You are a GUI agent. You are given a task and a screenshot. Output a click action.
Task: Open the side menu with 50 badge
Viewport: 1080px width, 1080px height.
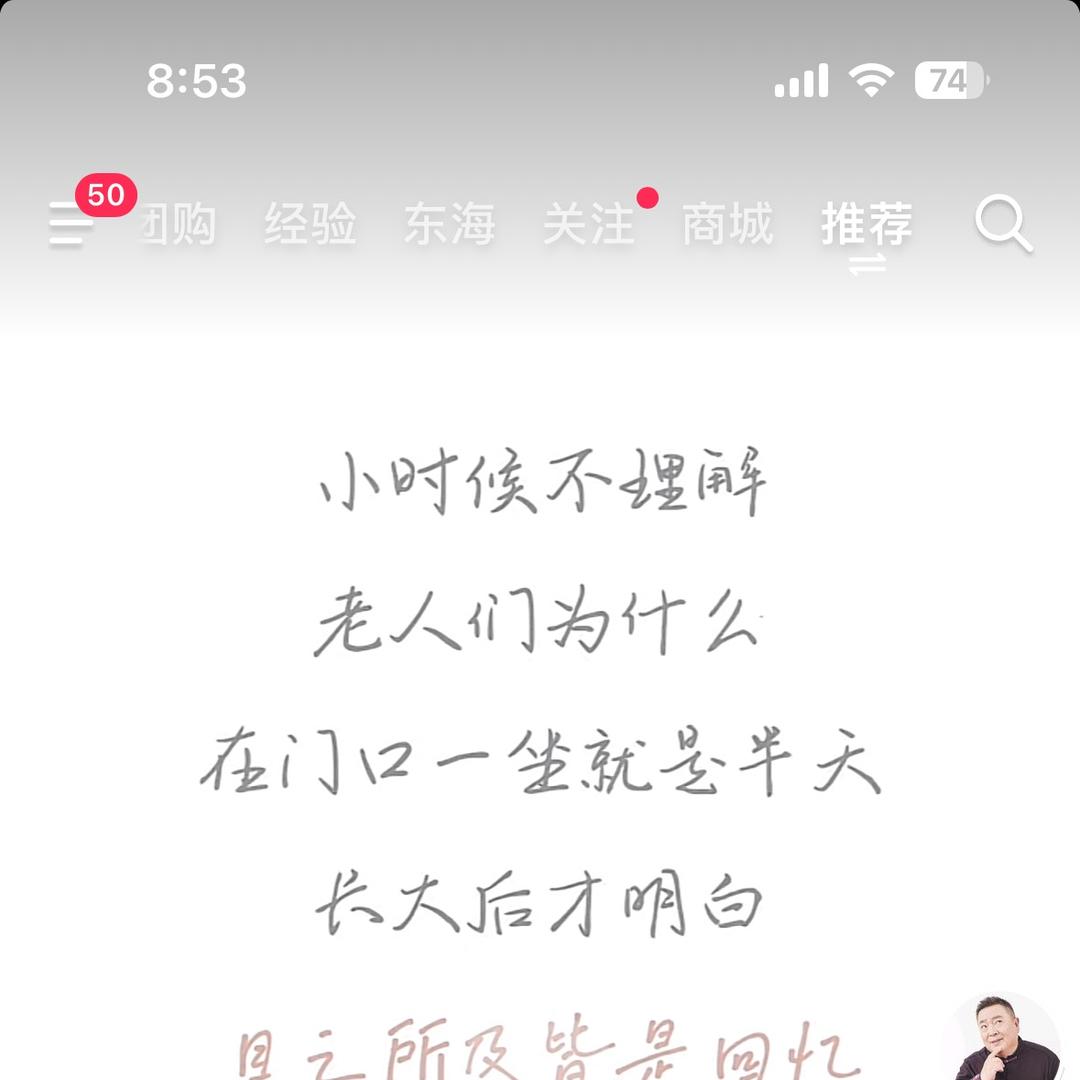point(71,223)
